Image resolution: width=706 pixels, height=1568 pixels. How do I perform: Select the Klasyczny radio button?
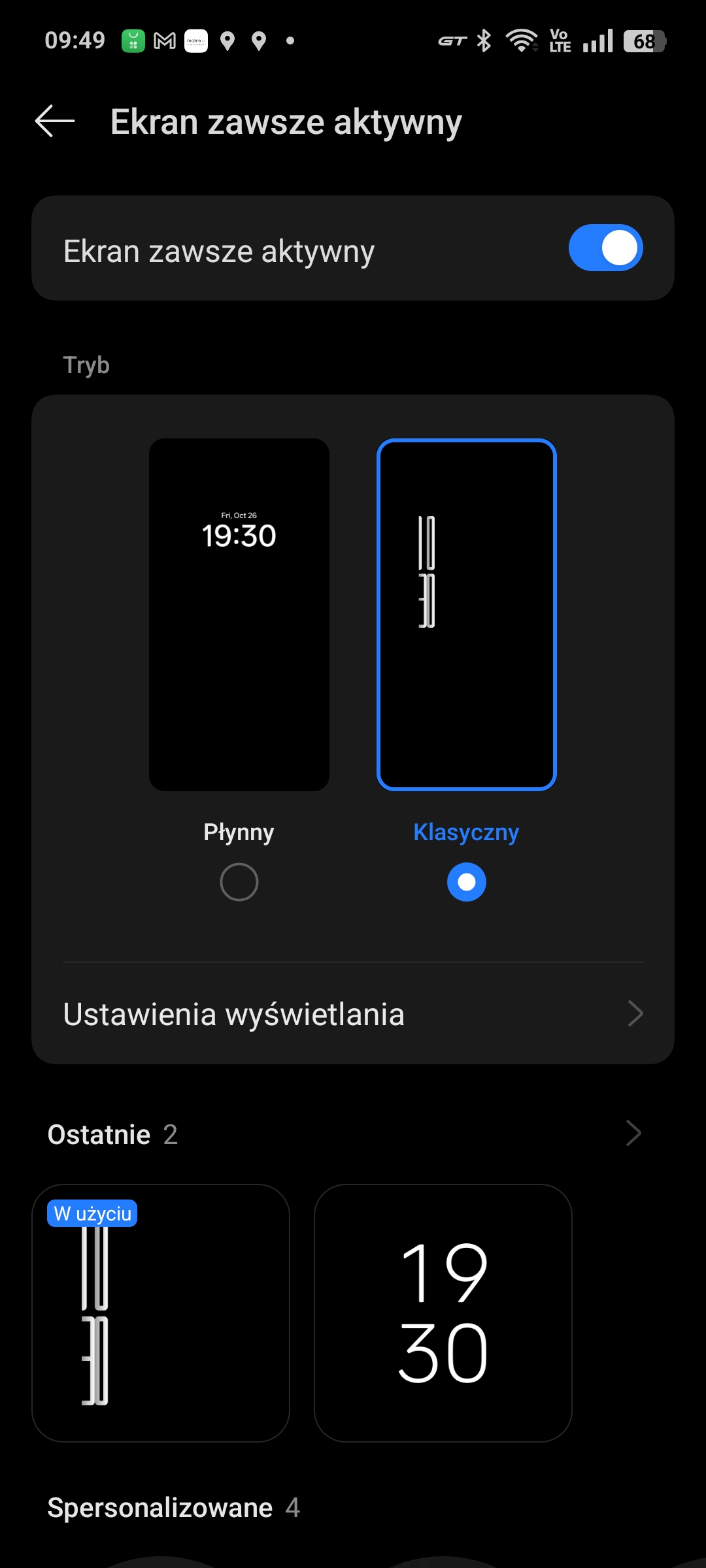tap(467, 882)
